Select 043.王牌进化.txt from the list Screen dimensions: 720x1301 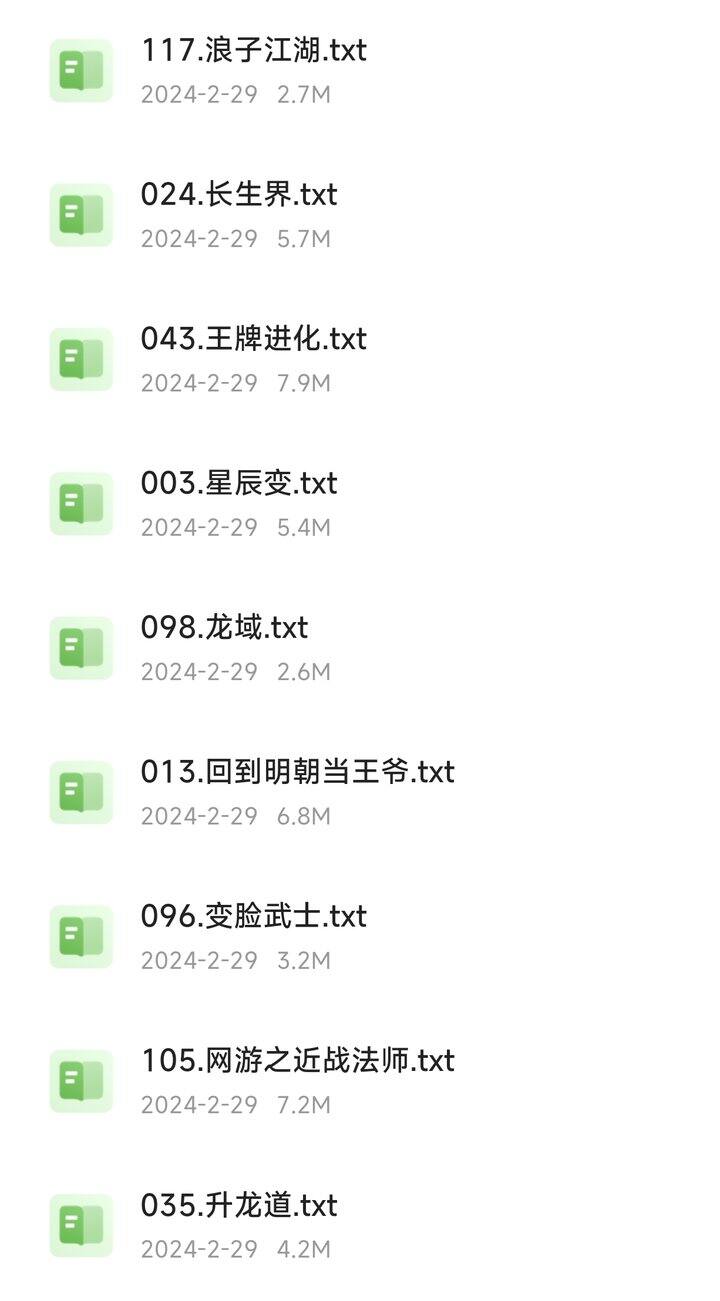[x=360, y=359]
